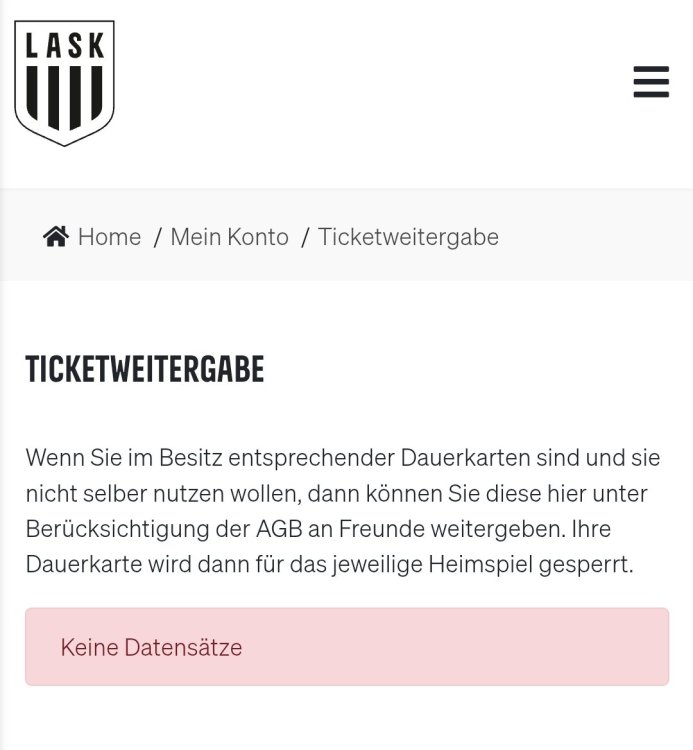Screen dimensions: 693x750
Task: Open the hamburger navigation menu
Action: click(651, 82)
